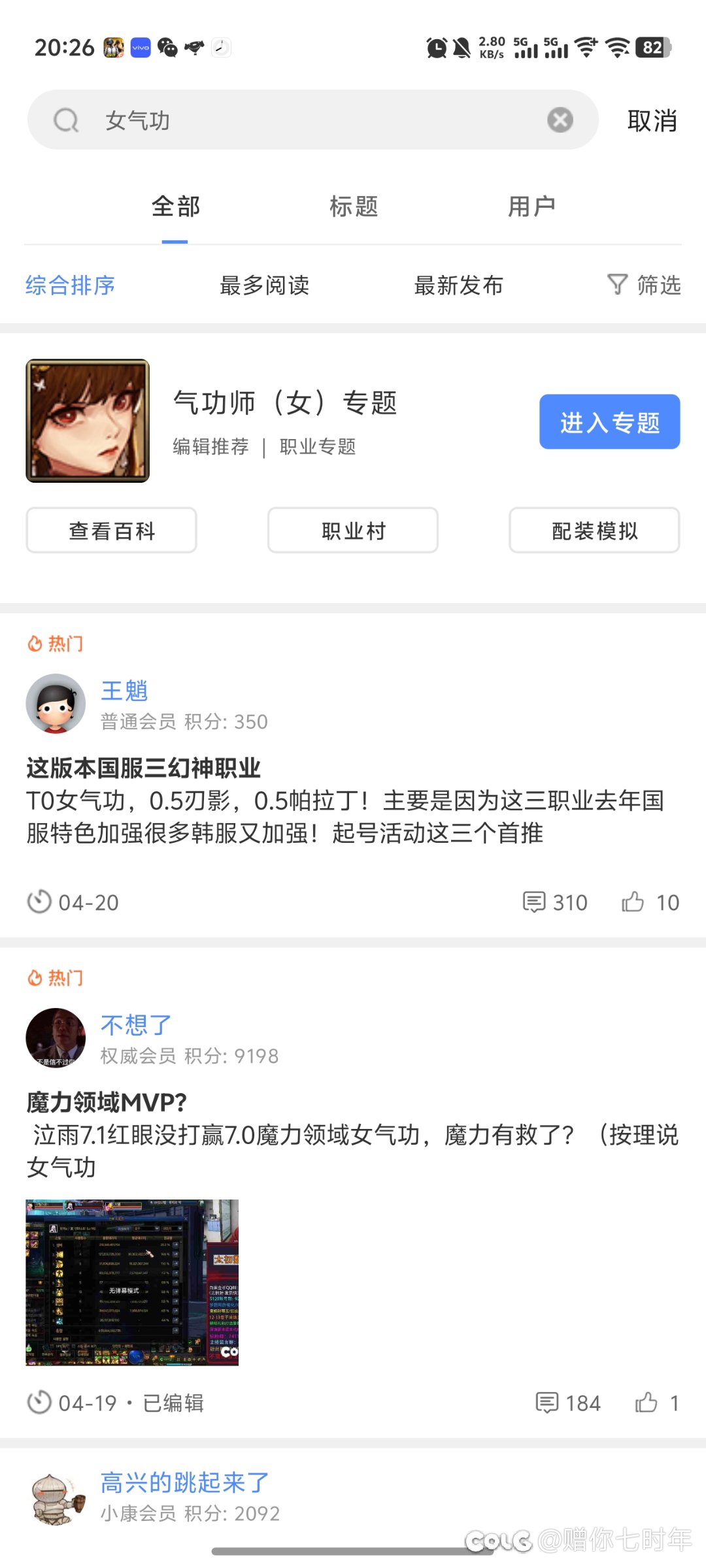Sort results by 最多阅读
The height and width of the screenshot is (1568, 706).
(x=265, y=286)
